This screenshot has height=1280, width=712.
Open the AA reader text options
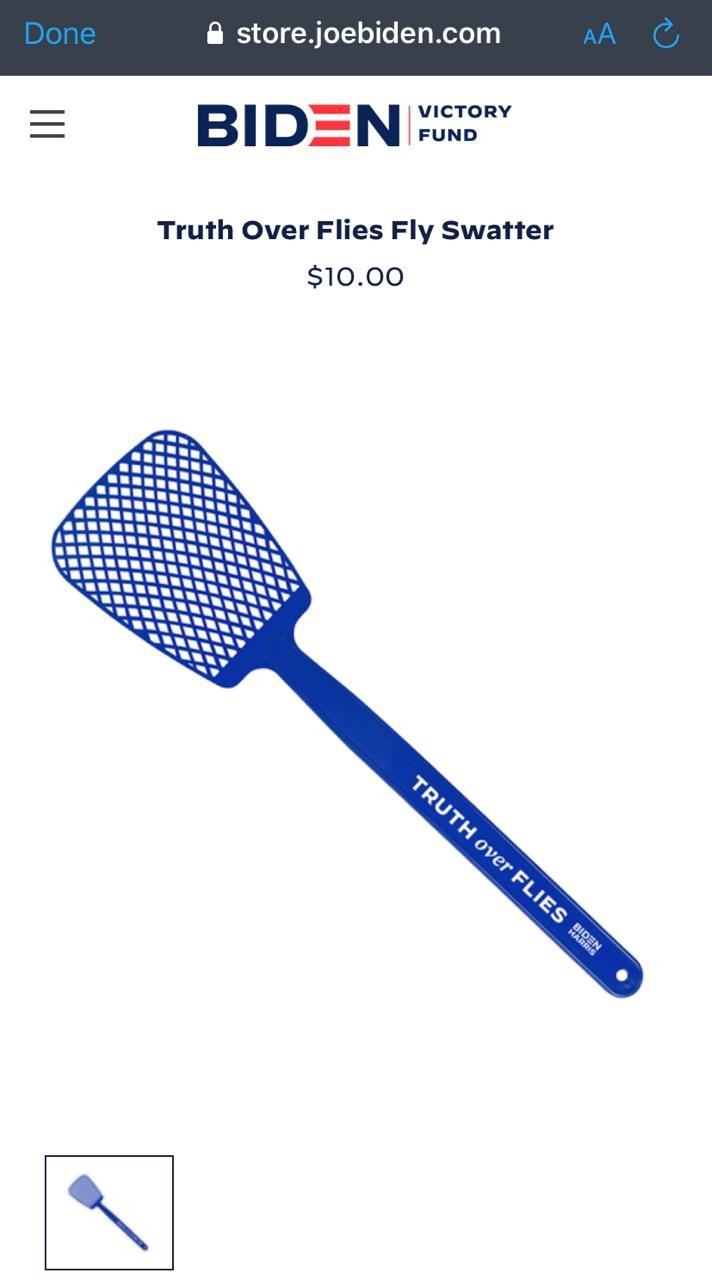599,36
